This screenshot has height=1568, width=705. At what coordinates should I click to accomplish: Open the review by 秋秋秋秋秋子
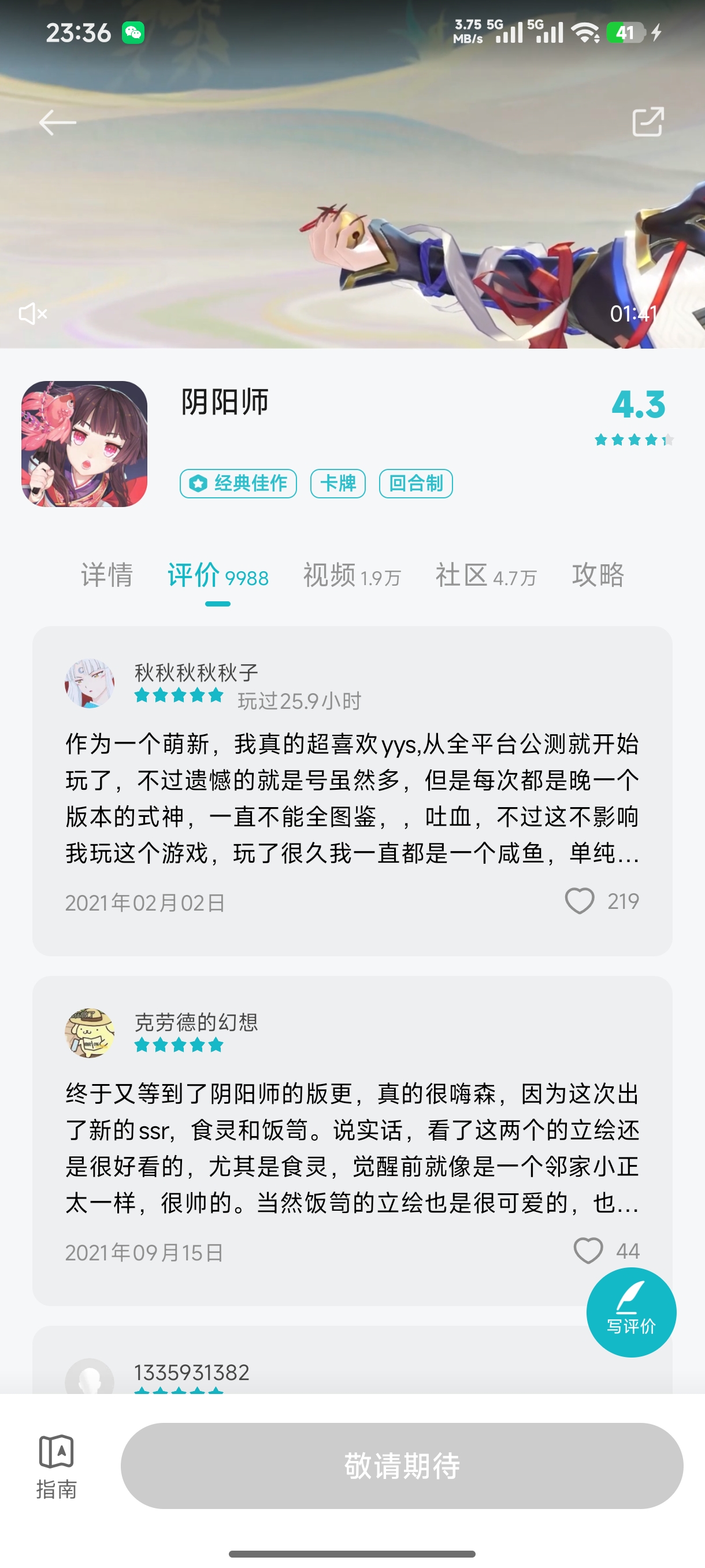tap(351, 798)
